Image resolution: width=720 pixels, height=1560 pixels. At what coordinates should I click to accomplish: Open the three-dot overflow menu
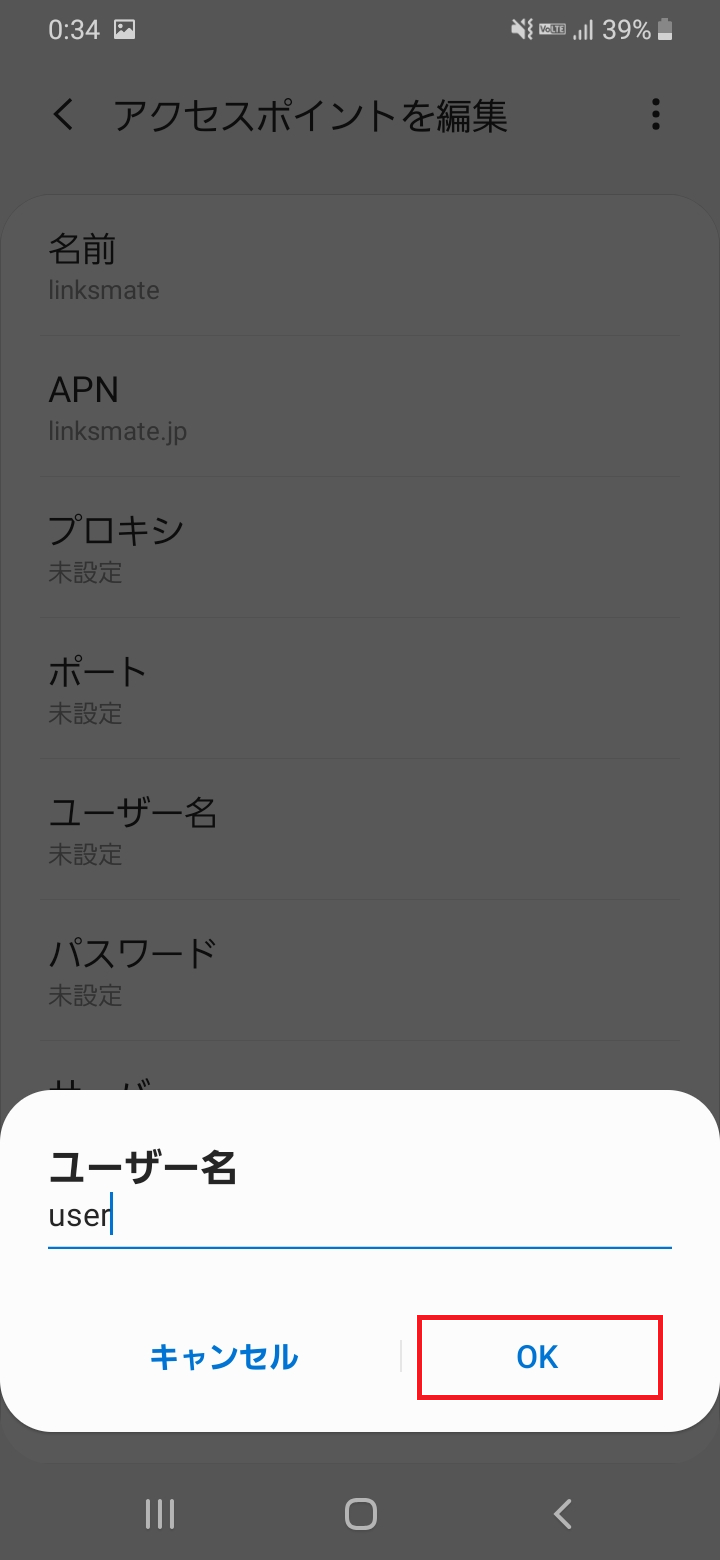[655, 115]
